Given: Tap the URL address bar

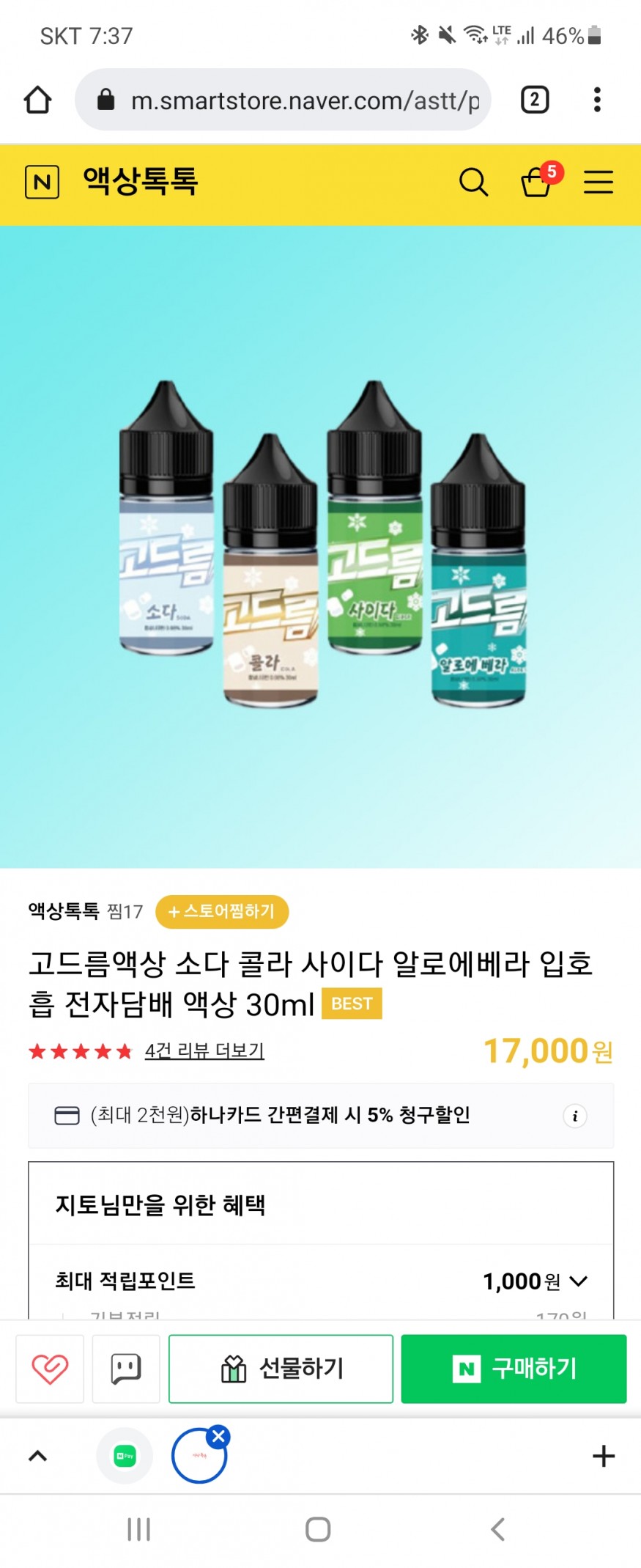Looking at the screenshot, I should [293, 100].
